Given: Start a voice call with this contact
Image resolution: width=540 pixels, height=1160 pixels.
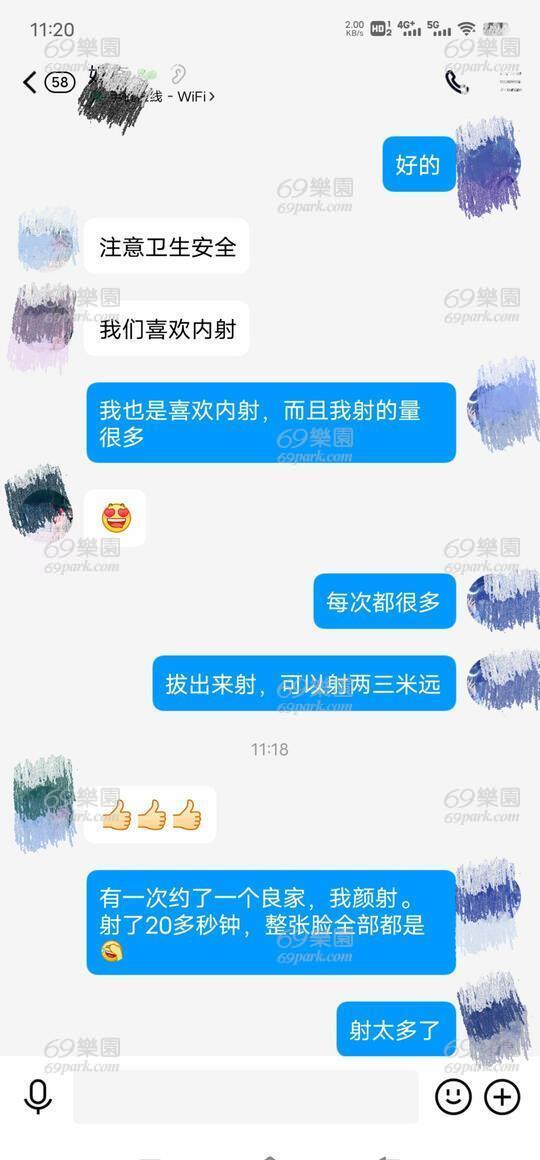Looking at the screenshot, I should click(x=456, y=82).
